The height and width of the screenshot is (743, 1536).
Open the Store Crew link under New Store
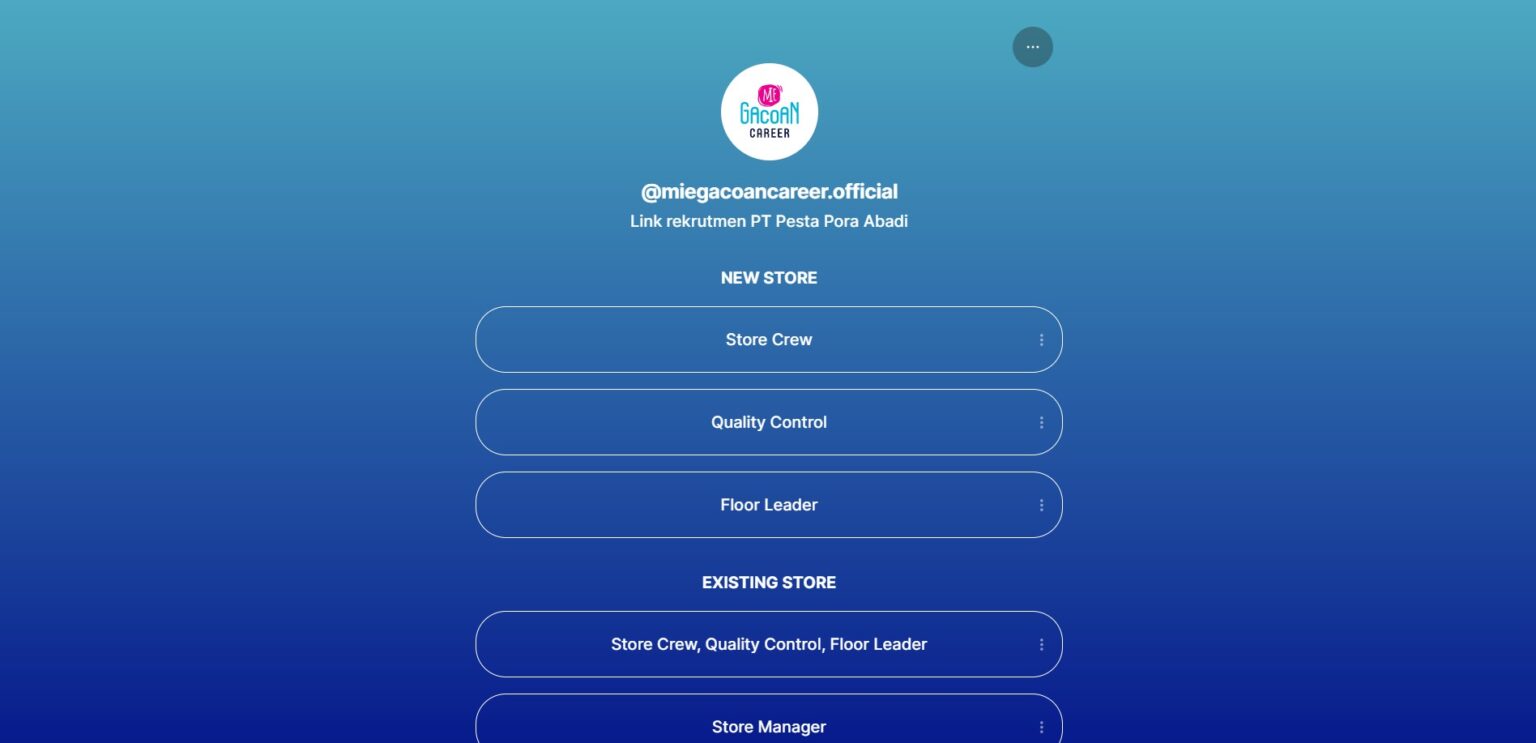[768, 340]
